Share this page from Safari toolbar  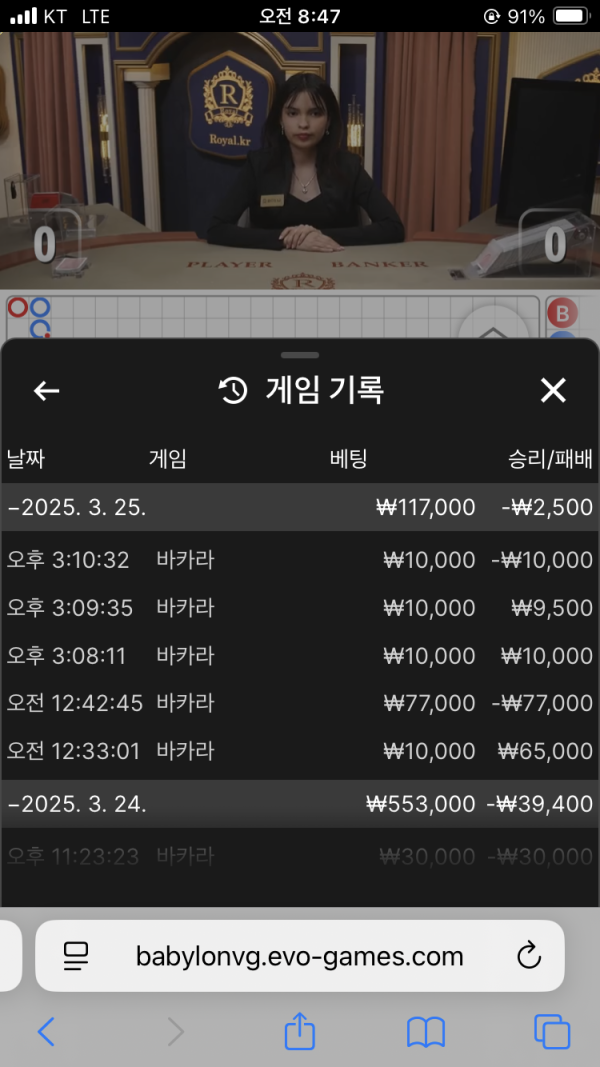point(299,1030)
